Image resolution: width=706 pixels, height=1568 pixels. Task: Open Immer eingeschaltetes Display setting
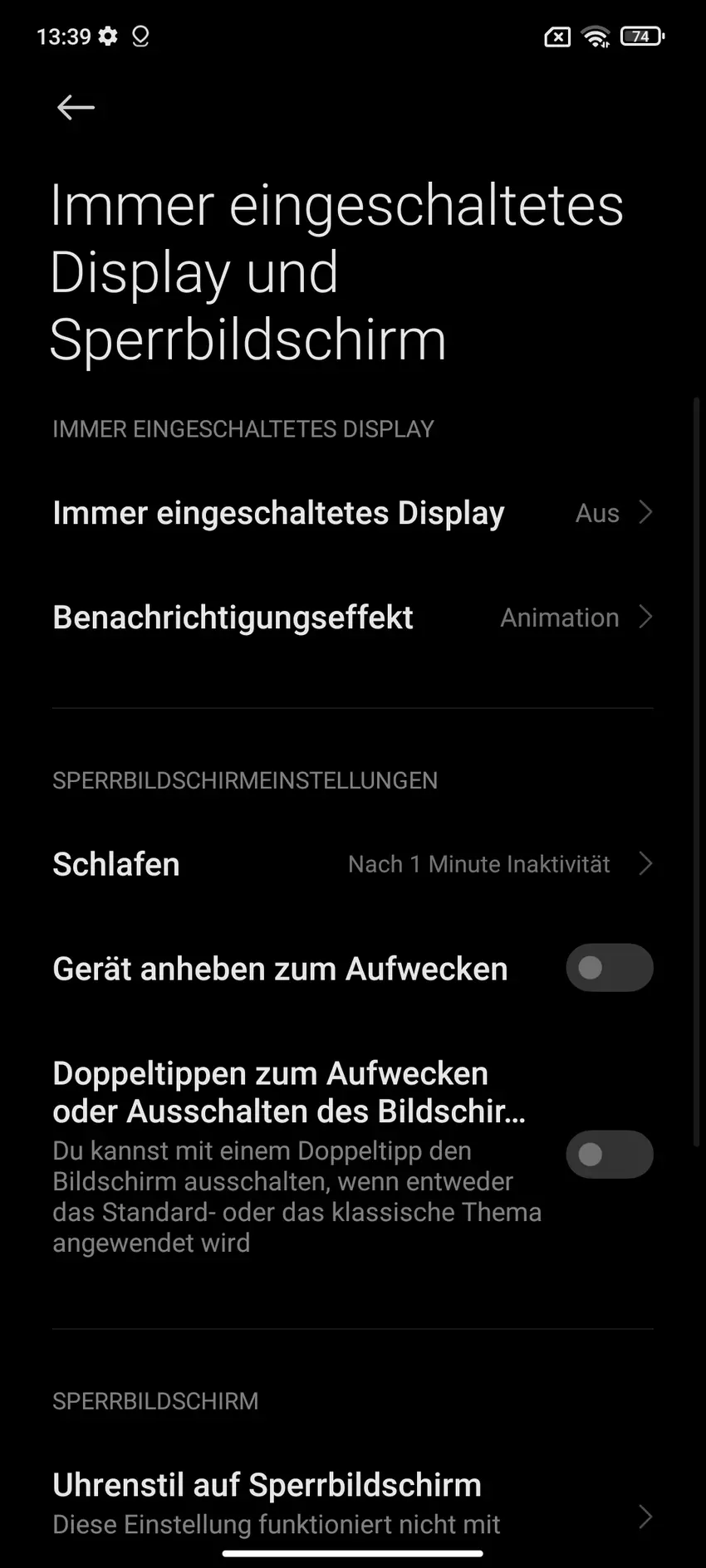point(352,513)
